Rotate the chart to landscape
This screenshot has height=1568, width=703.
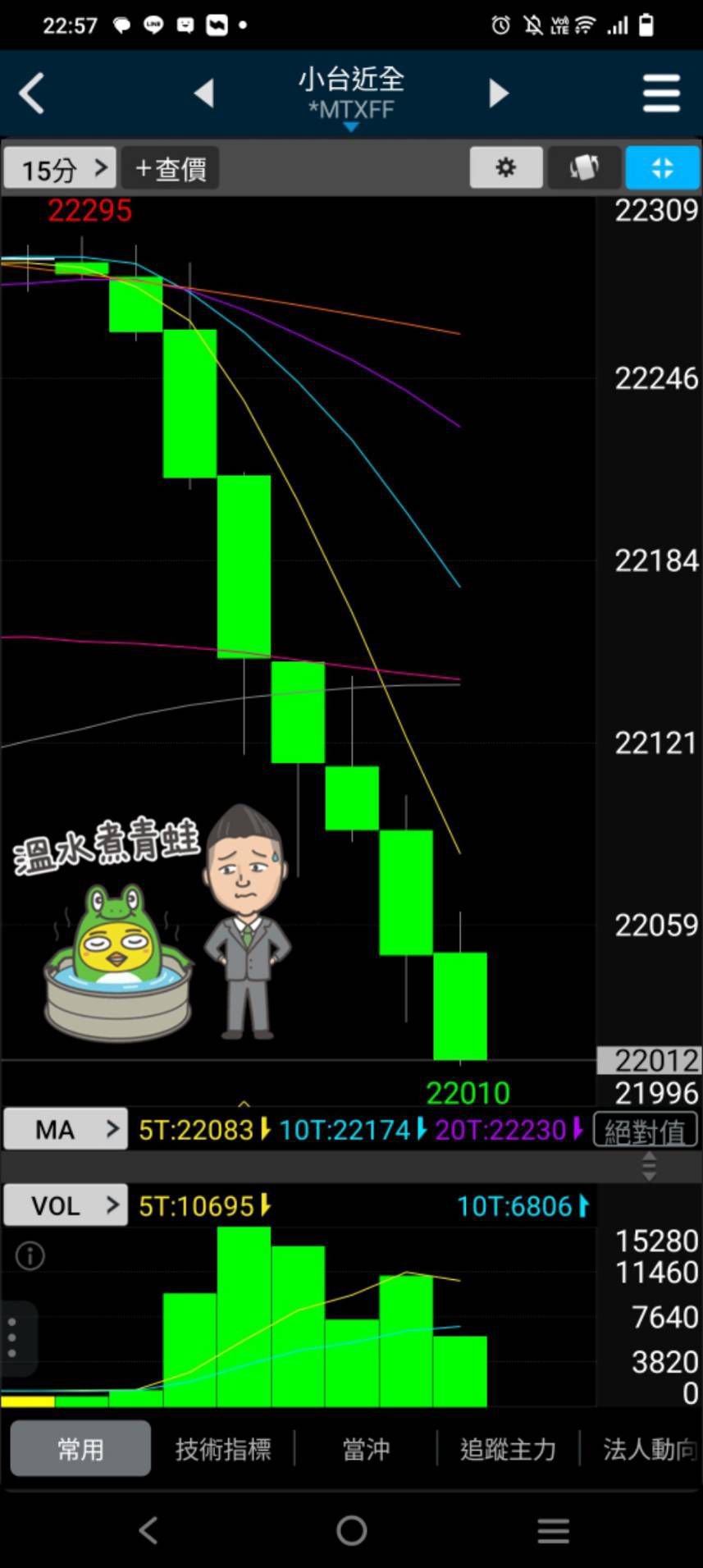(x=584, y=168)
